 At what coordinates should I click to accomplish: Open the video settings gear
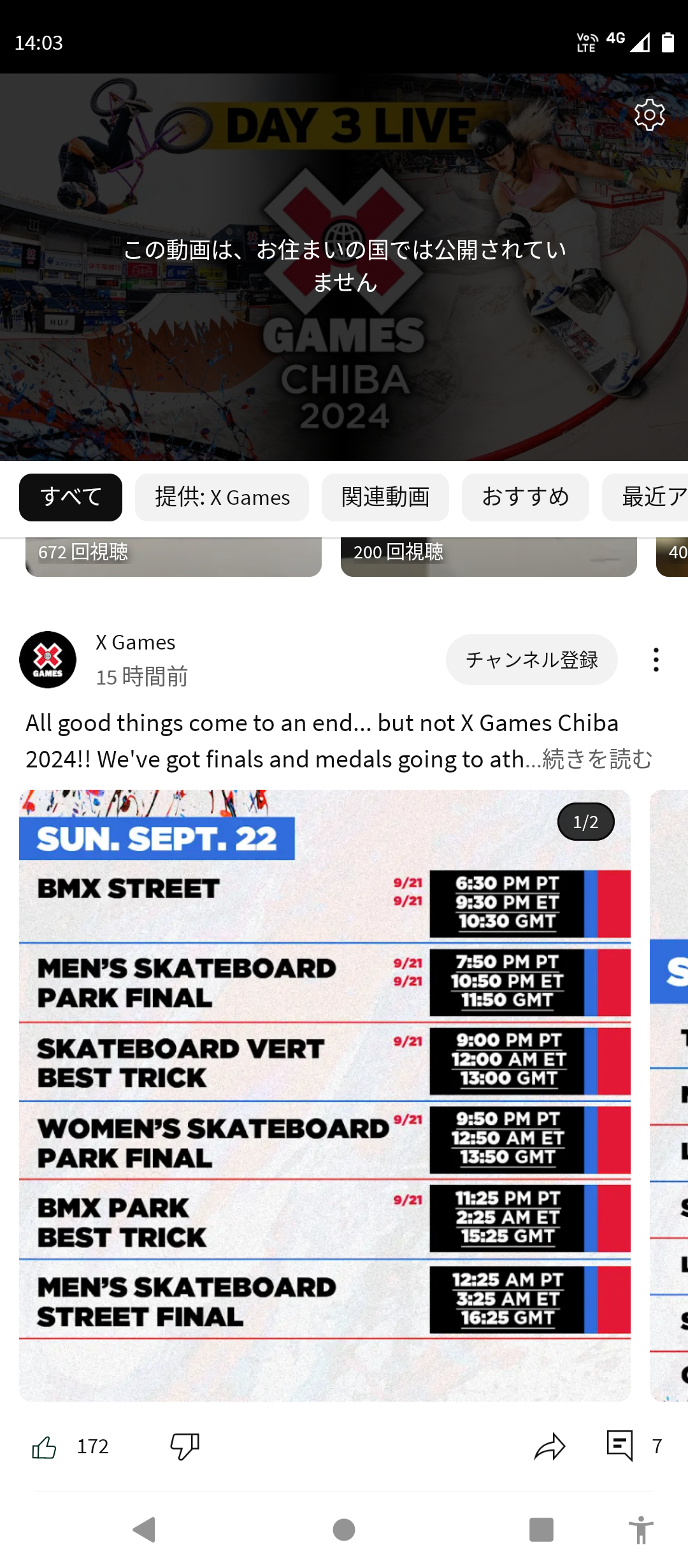coord(649,115)
